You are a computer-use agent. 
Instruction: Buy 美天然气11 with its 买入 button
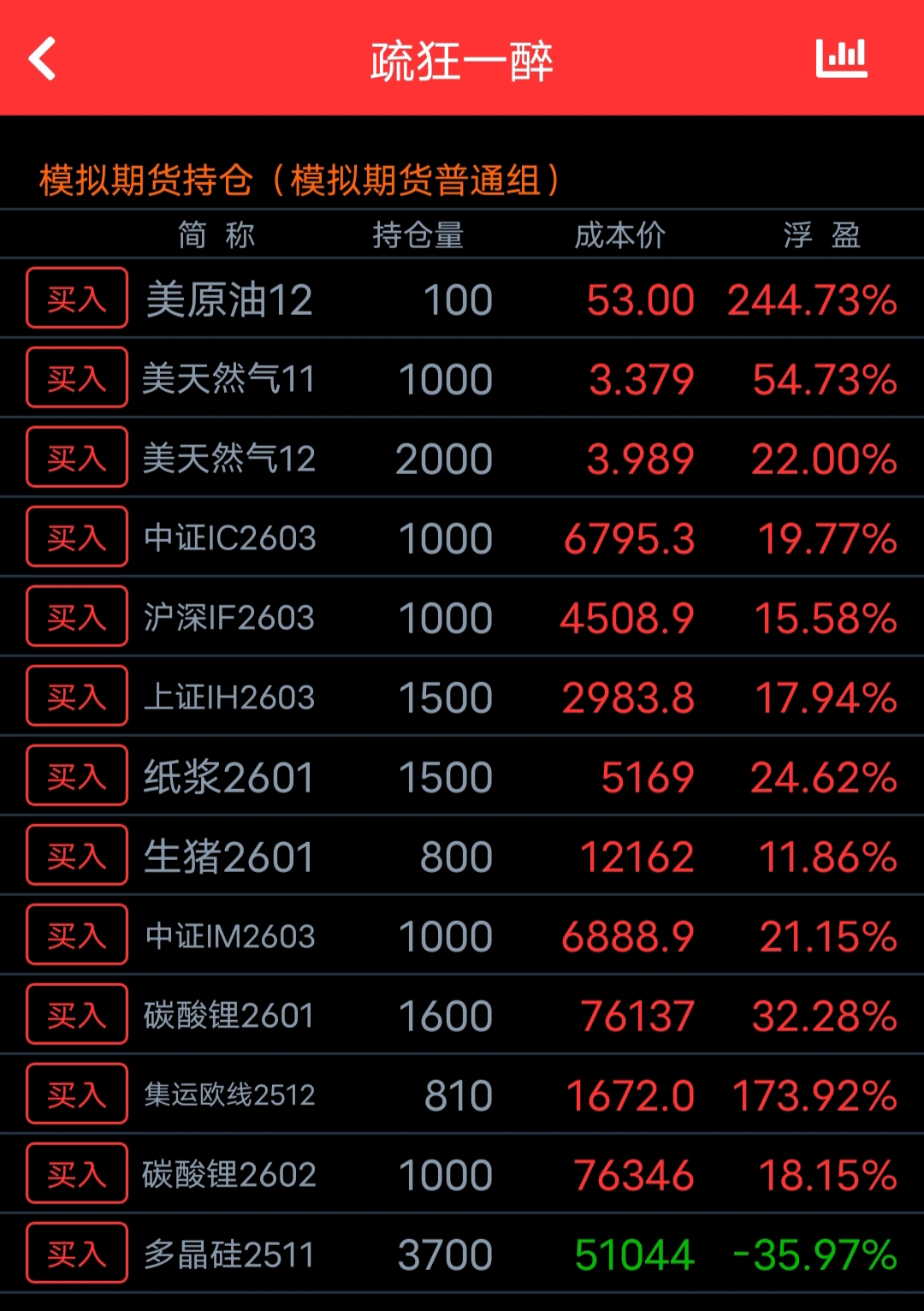pos(77,378)
